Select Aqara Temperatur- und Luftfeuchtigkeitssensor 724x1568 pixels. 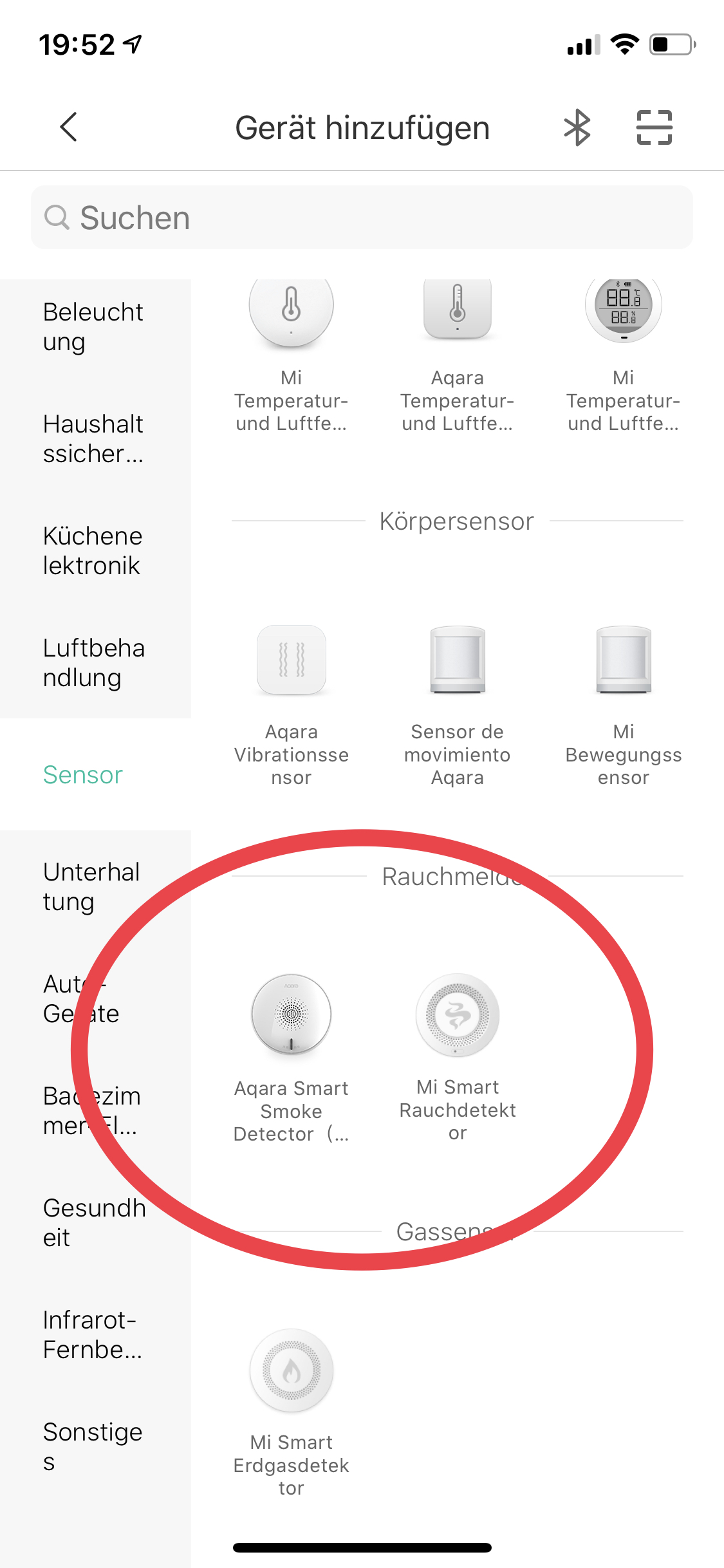tap(457, 354)
